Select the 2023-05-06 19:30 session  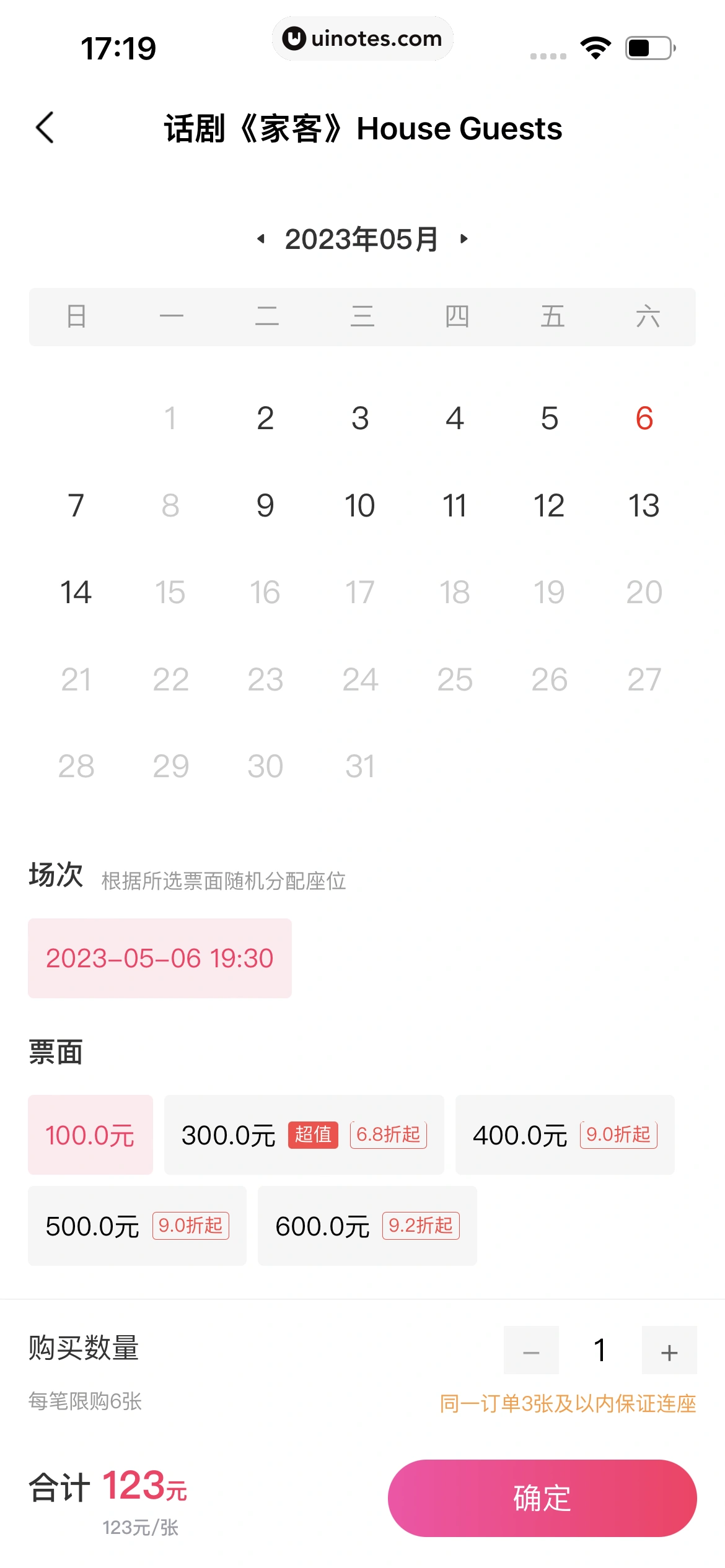click(159, 958)
